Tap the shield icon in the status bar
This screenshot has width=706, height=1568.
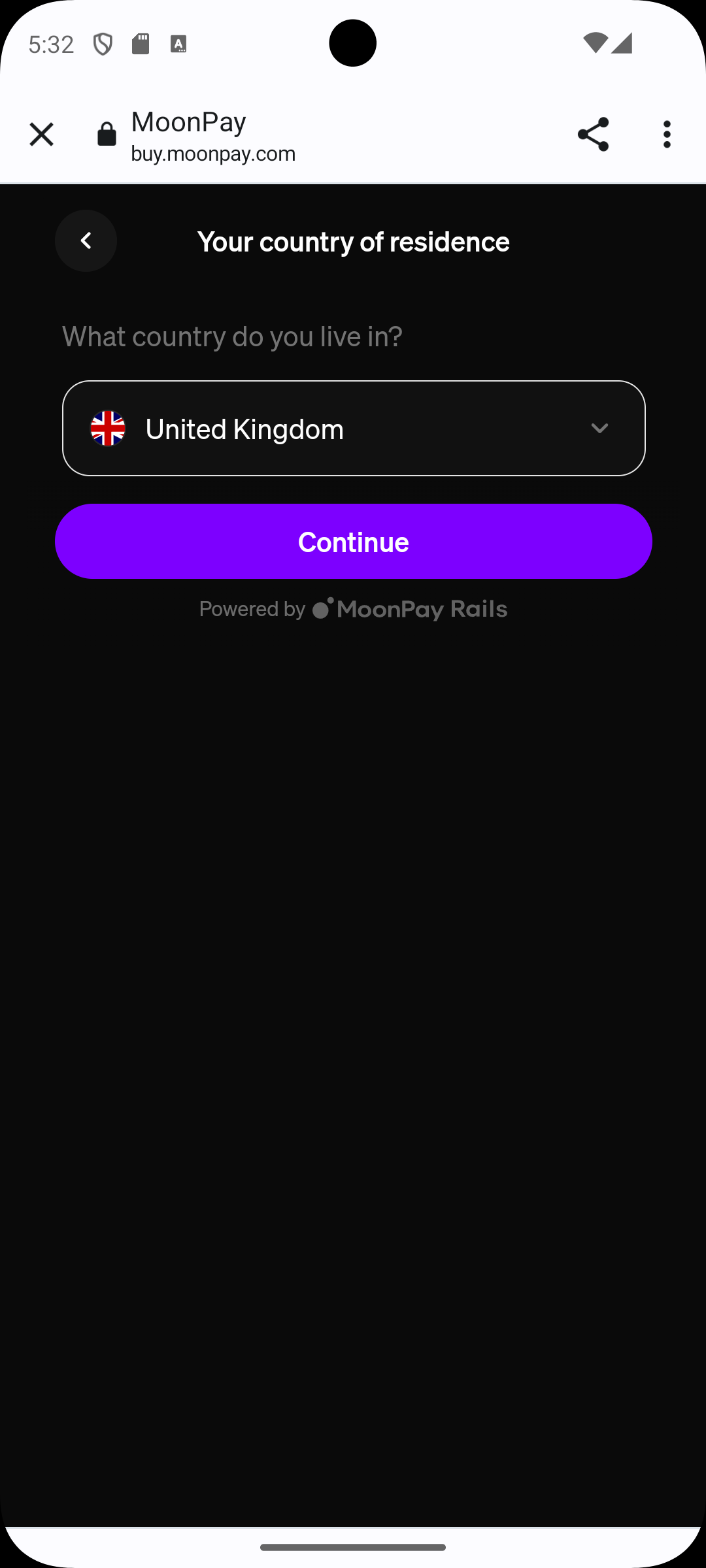coord(102,42)
